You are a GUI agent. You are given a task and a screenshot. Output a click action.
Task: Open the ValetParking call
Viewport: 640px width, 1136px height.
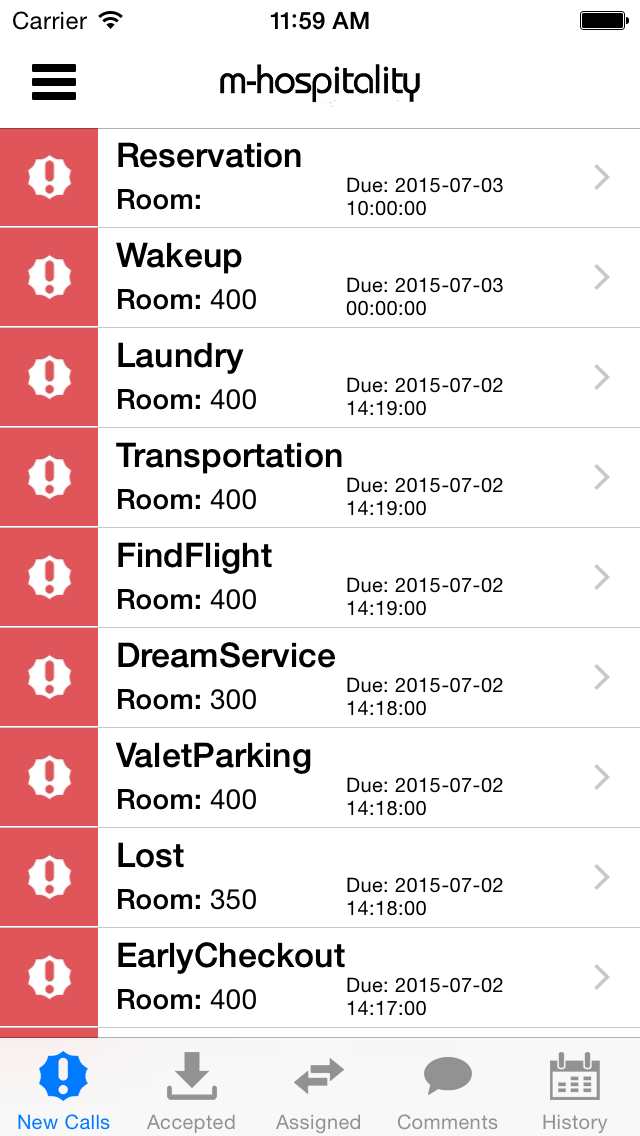pos(320,778)
